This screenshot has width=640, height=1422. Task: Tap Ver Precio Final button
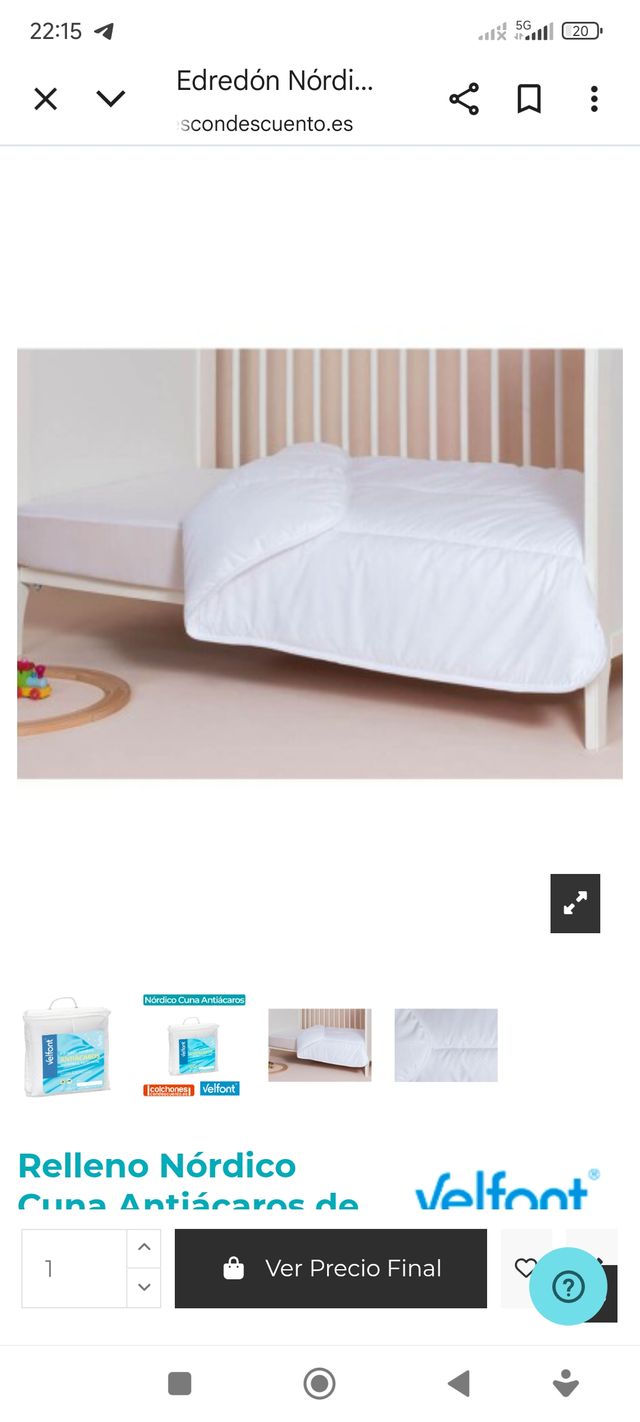pos(331,1268)
